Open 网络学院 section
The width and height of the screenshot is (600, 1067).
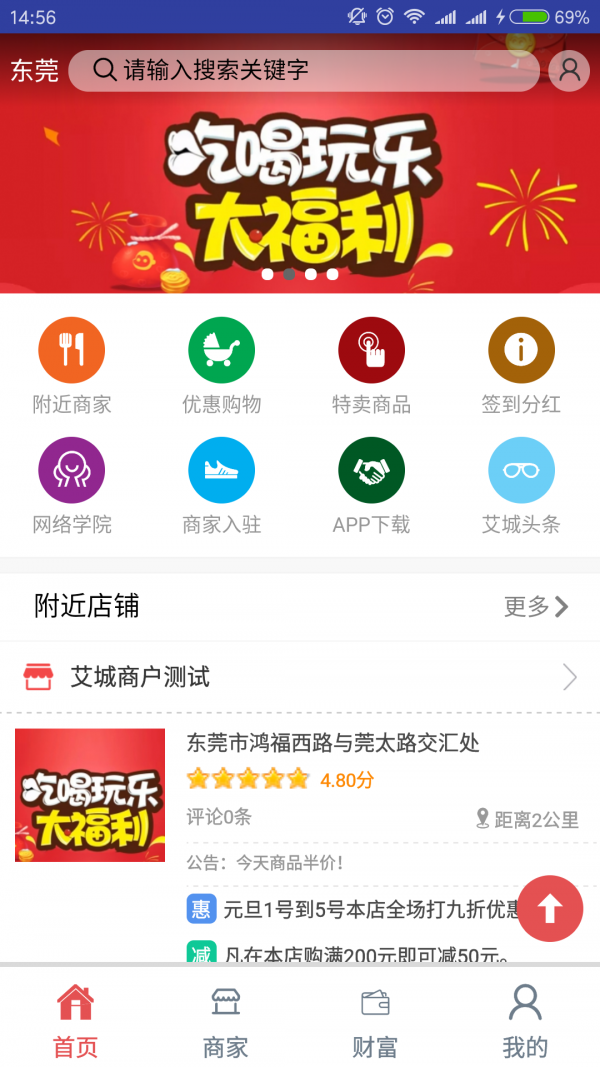point(72,485)
